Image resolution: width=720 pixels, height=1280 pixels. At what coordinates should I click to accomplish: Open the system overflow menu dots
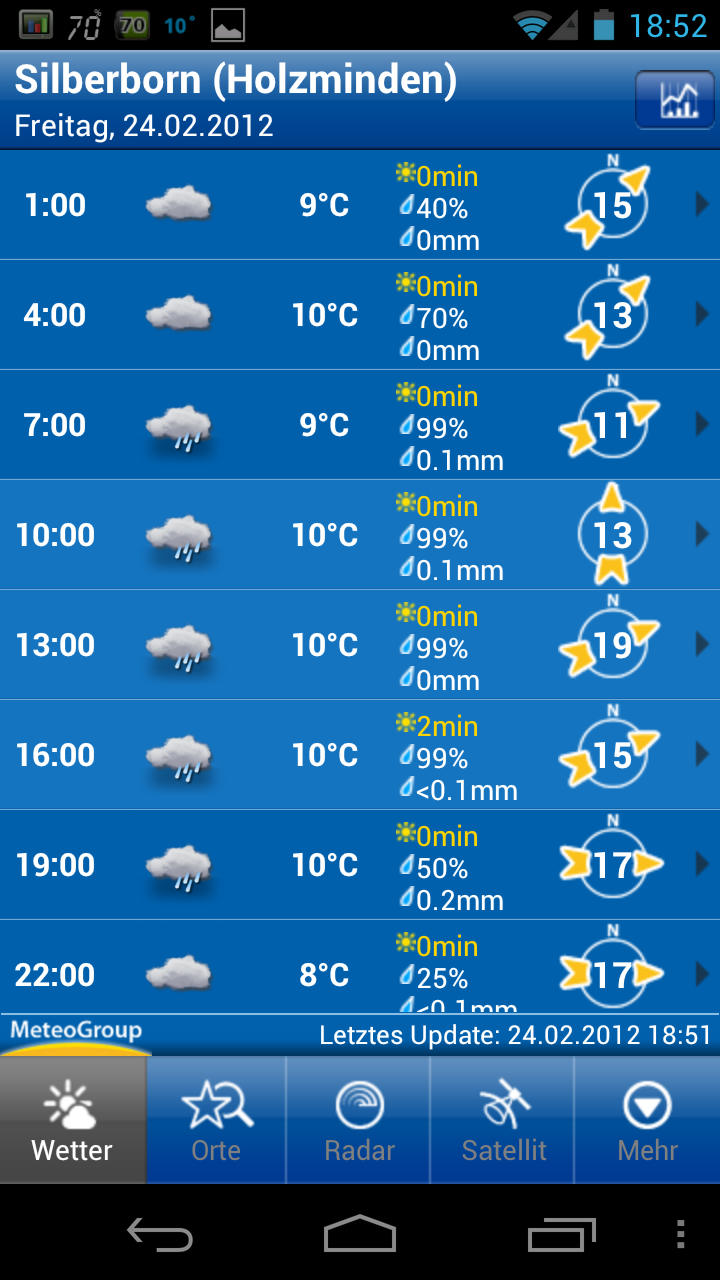coord(681,1235)
